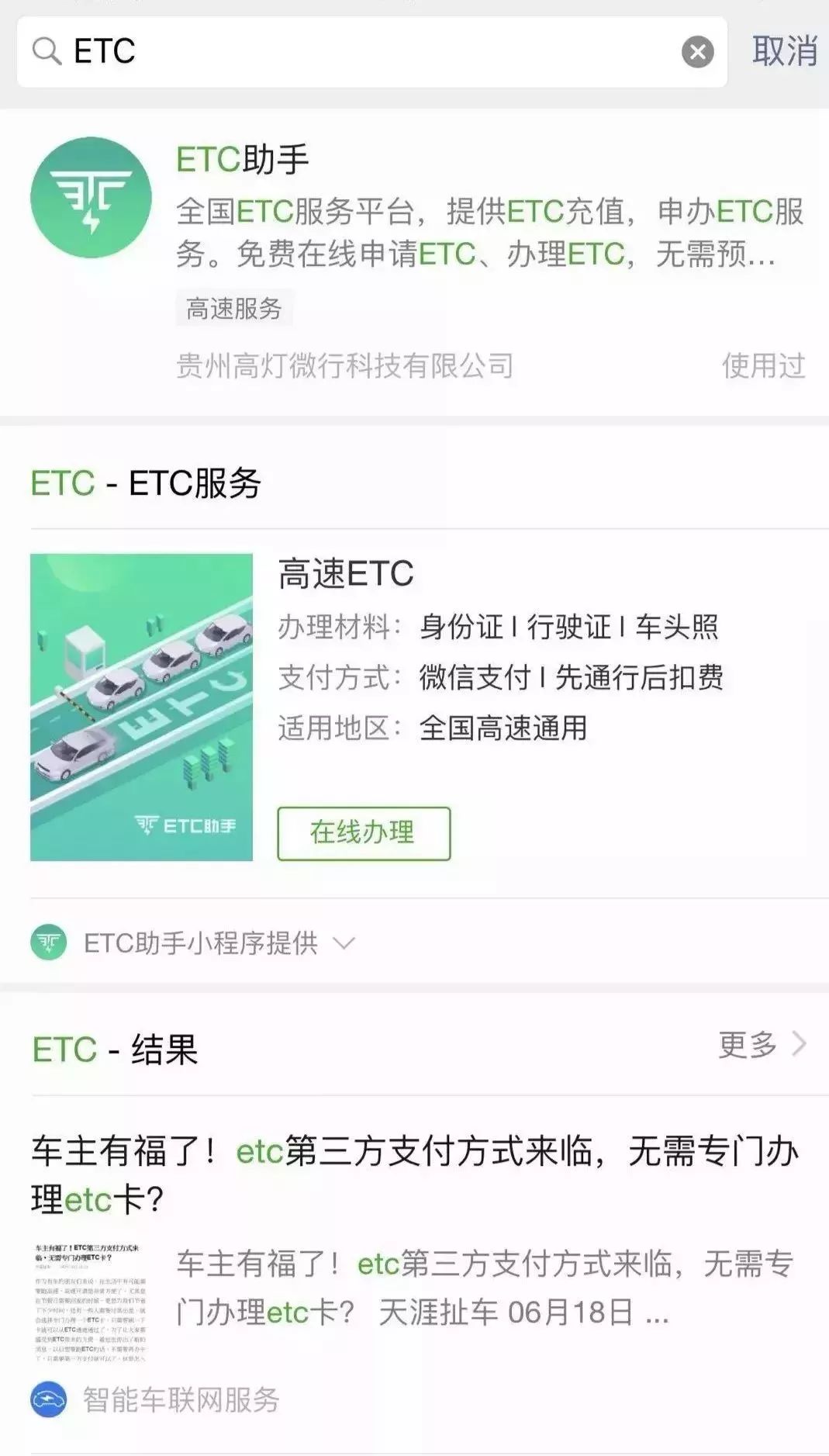829x1456 pixels.
Task: Open the article 车主有福了 about etc payment
Action: [x=414, y=1174]
